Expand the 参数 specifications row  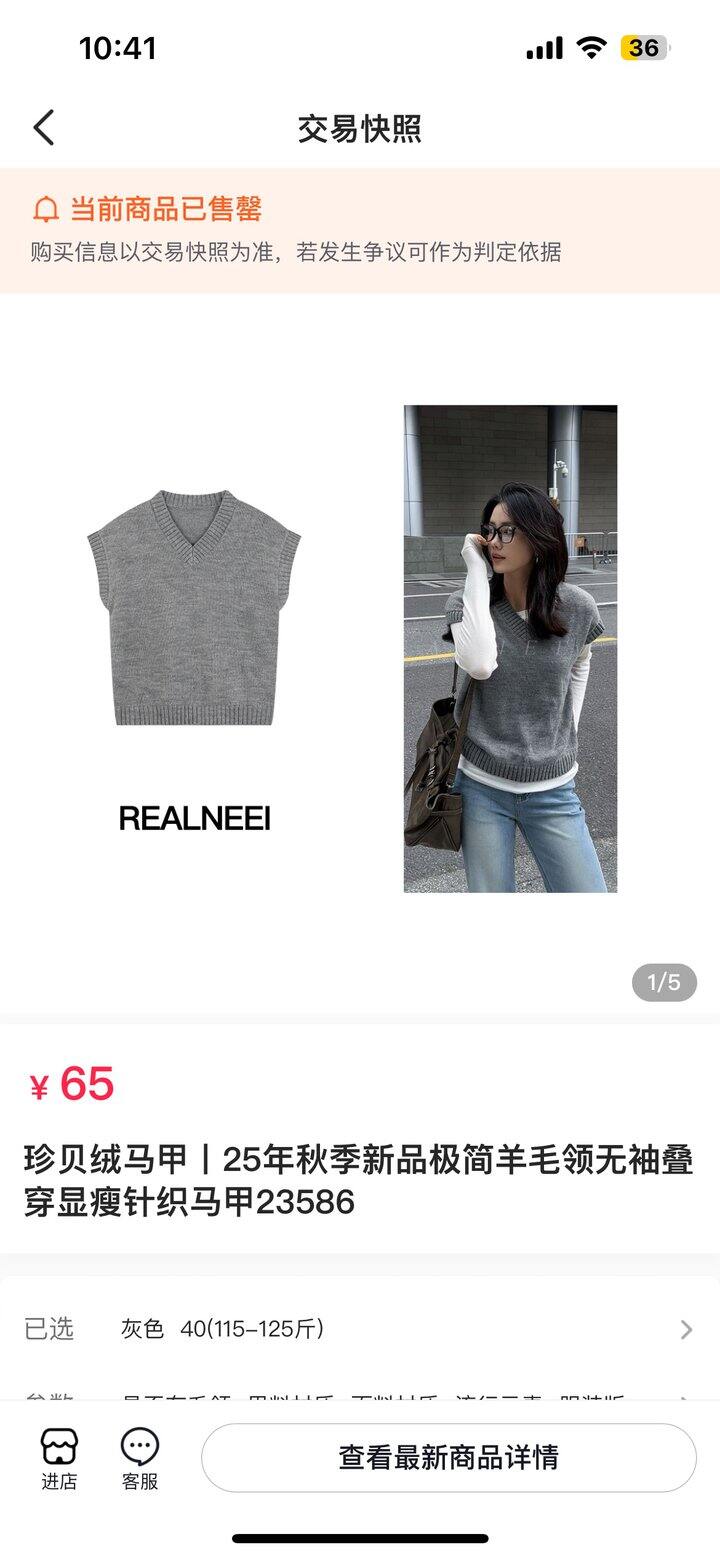pyautogui.click(x=360, y=1394)
